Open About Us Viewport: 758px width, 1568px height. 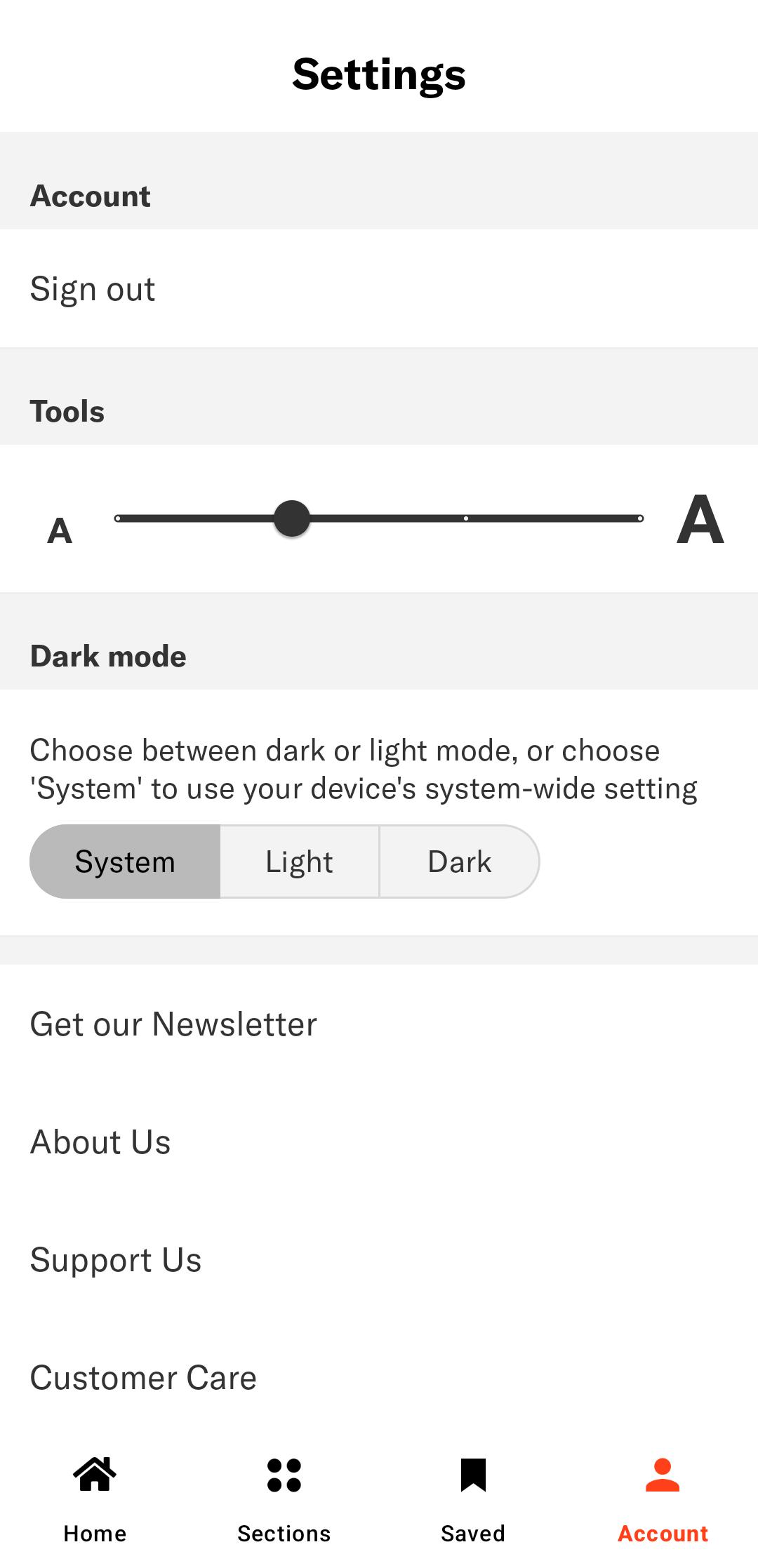click(x=379, y=1141)
